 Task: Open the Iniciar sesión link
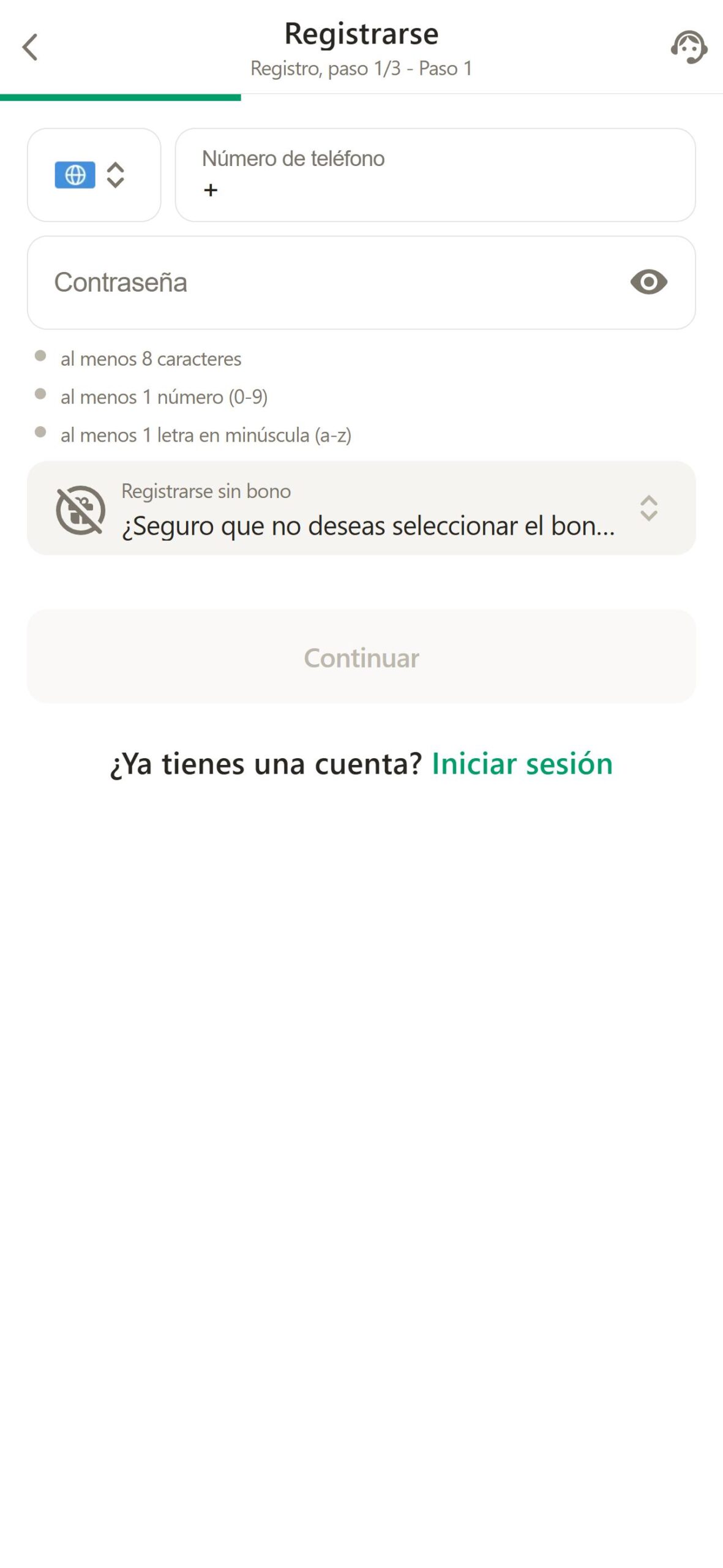522,764
